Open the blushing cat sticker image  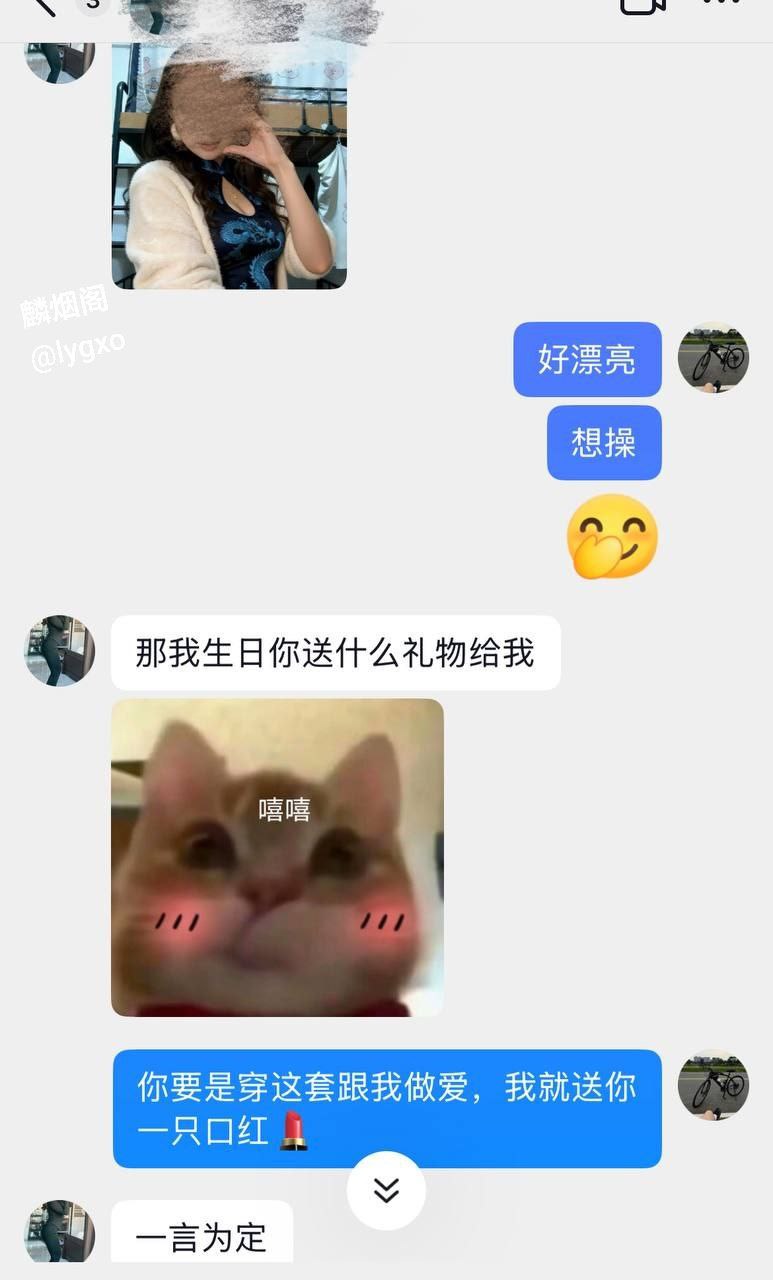(x=277, y=857)
